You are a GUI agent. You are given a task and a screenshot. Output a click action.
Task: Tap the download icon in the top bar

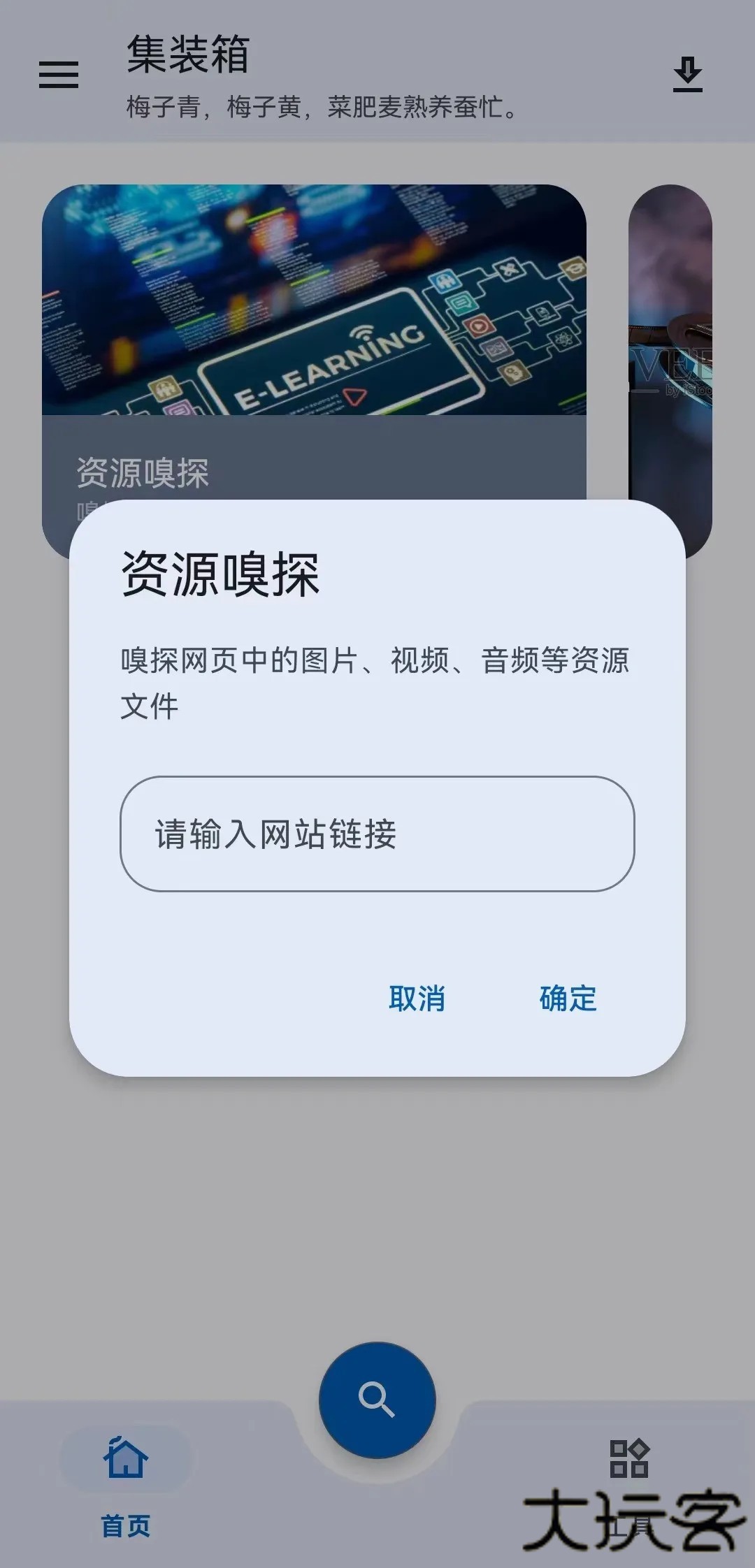pos(689,73)
